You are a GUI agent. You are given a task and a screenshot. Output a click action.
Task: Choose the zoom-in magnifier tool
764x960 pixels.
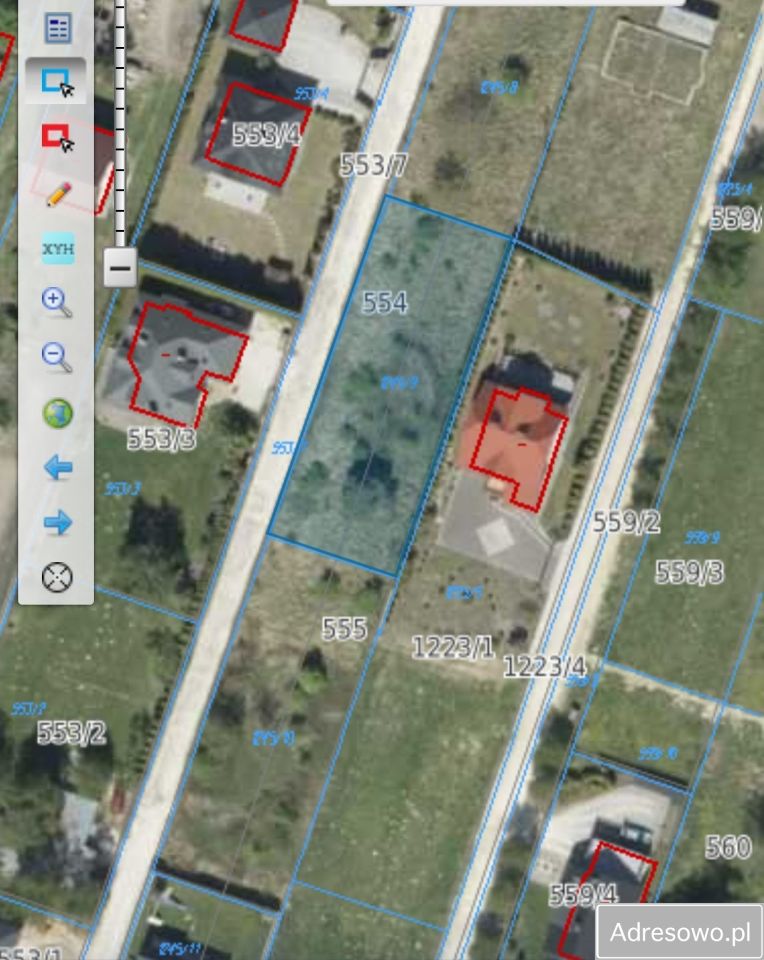(57, 302)
